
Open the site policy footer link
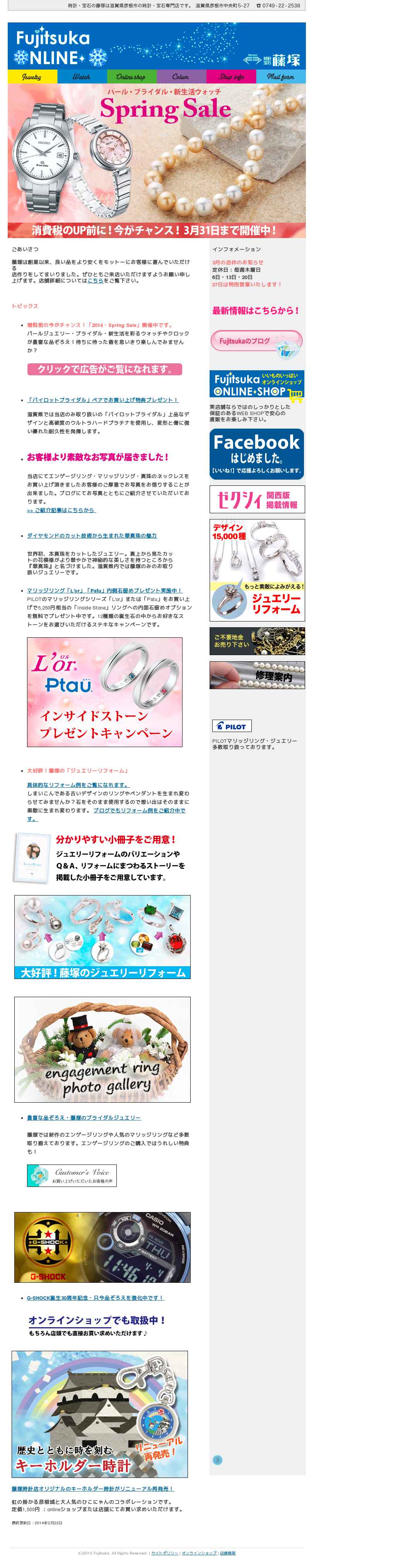164,1553
